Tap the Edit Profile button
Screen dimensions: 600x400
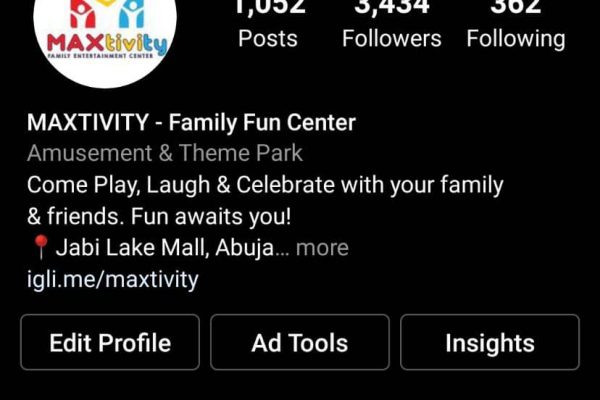(x=110, y=343)
